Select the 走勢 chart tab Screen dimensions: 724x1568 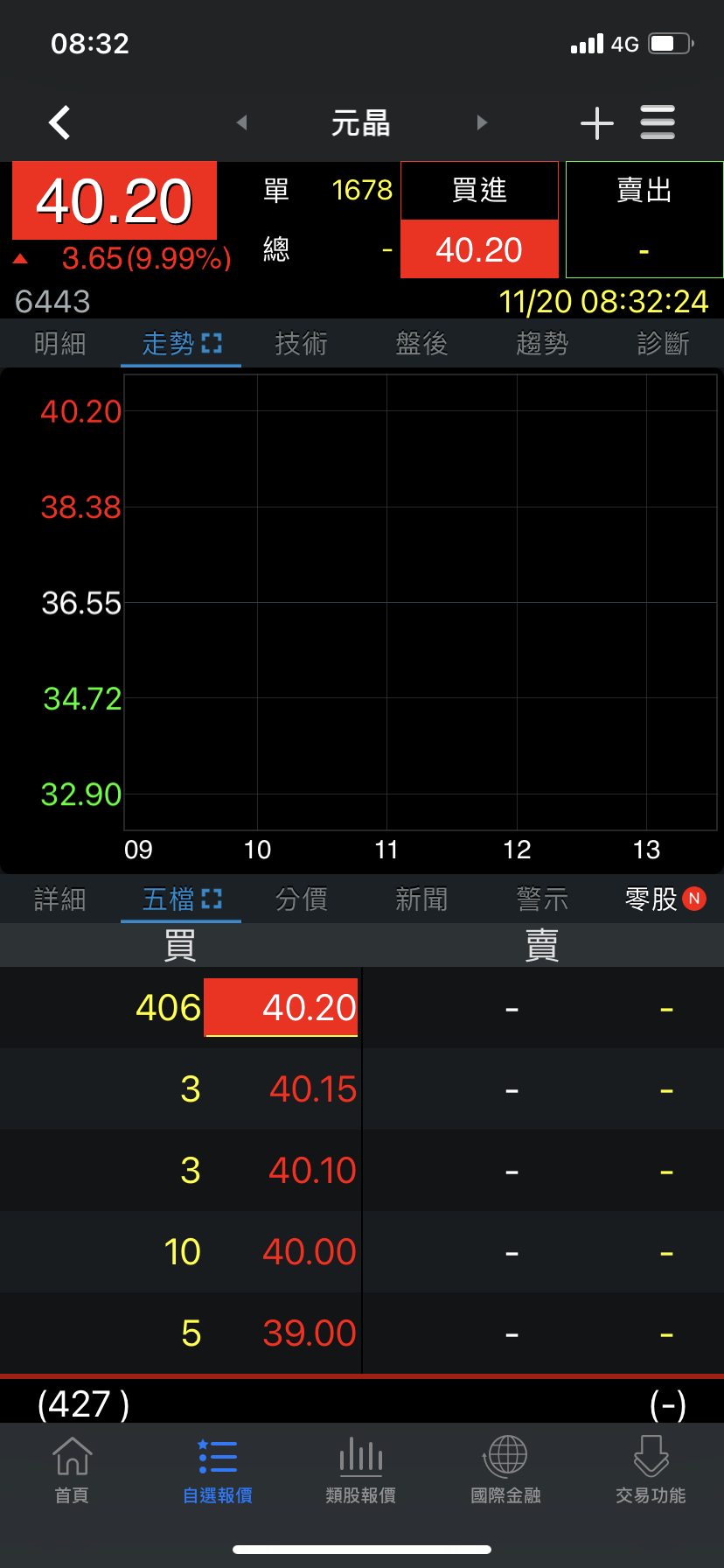181,344
